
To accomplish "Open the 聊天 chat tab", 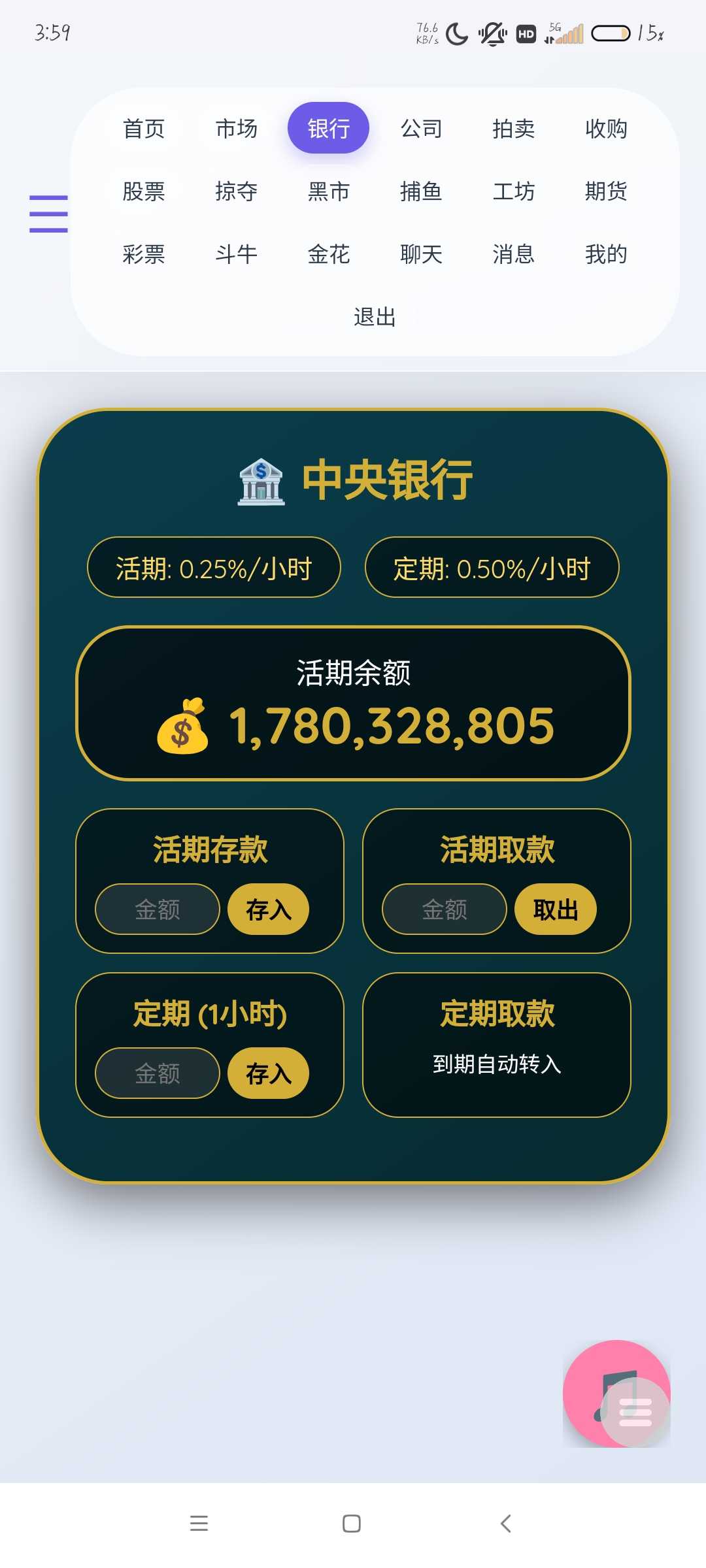I will [421, 254].
